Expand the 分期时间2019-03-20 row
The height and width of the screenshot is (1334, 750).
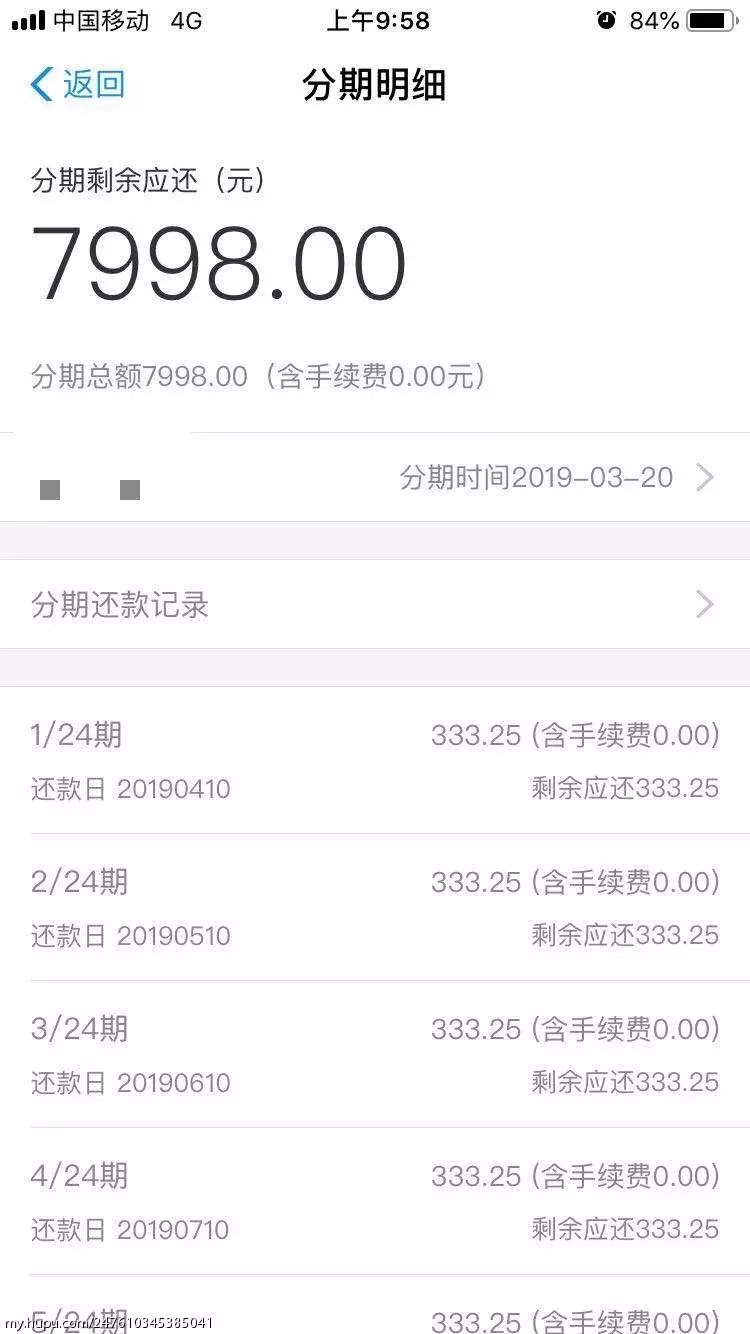pos(535,477)
